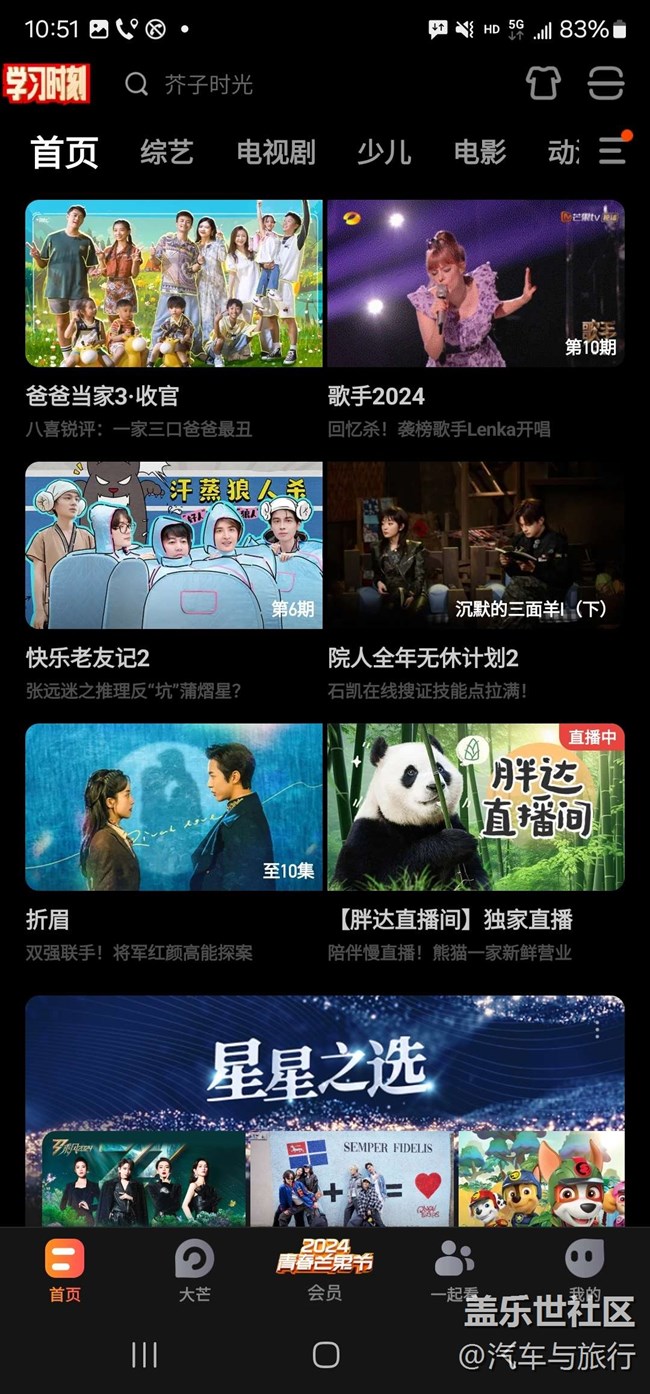Image resolution: width=650 pixels, height=1394 pixels.
Task: Watch 歌手2024 episode 10
Action: point(476,284)
